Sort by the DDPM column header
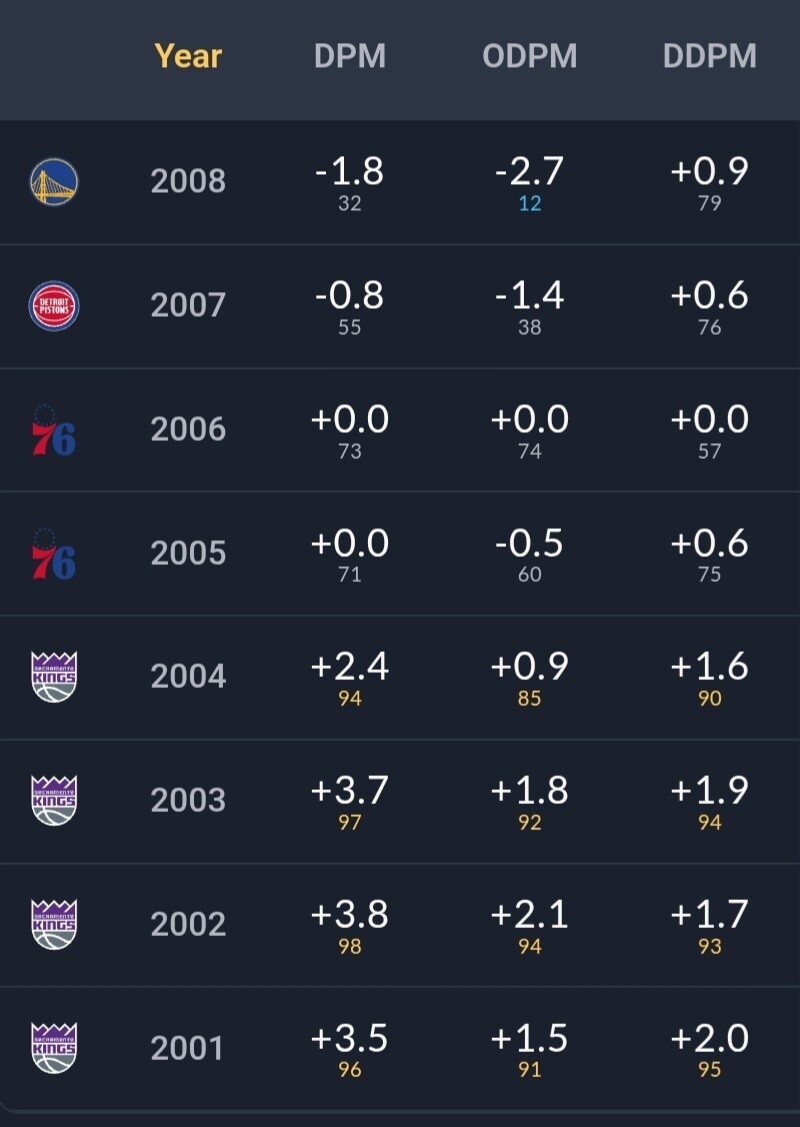 [709, 56]
